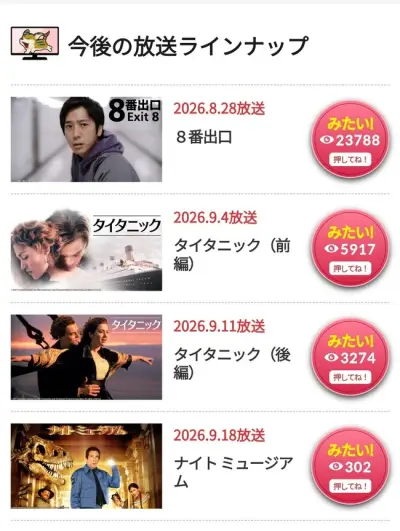Open the タイタニック（前編） thumbnail

(86, 248)
